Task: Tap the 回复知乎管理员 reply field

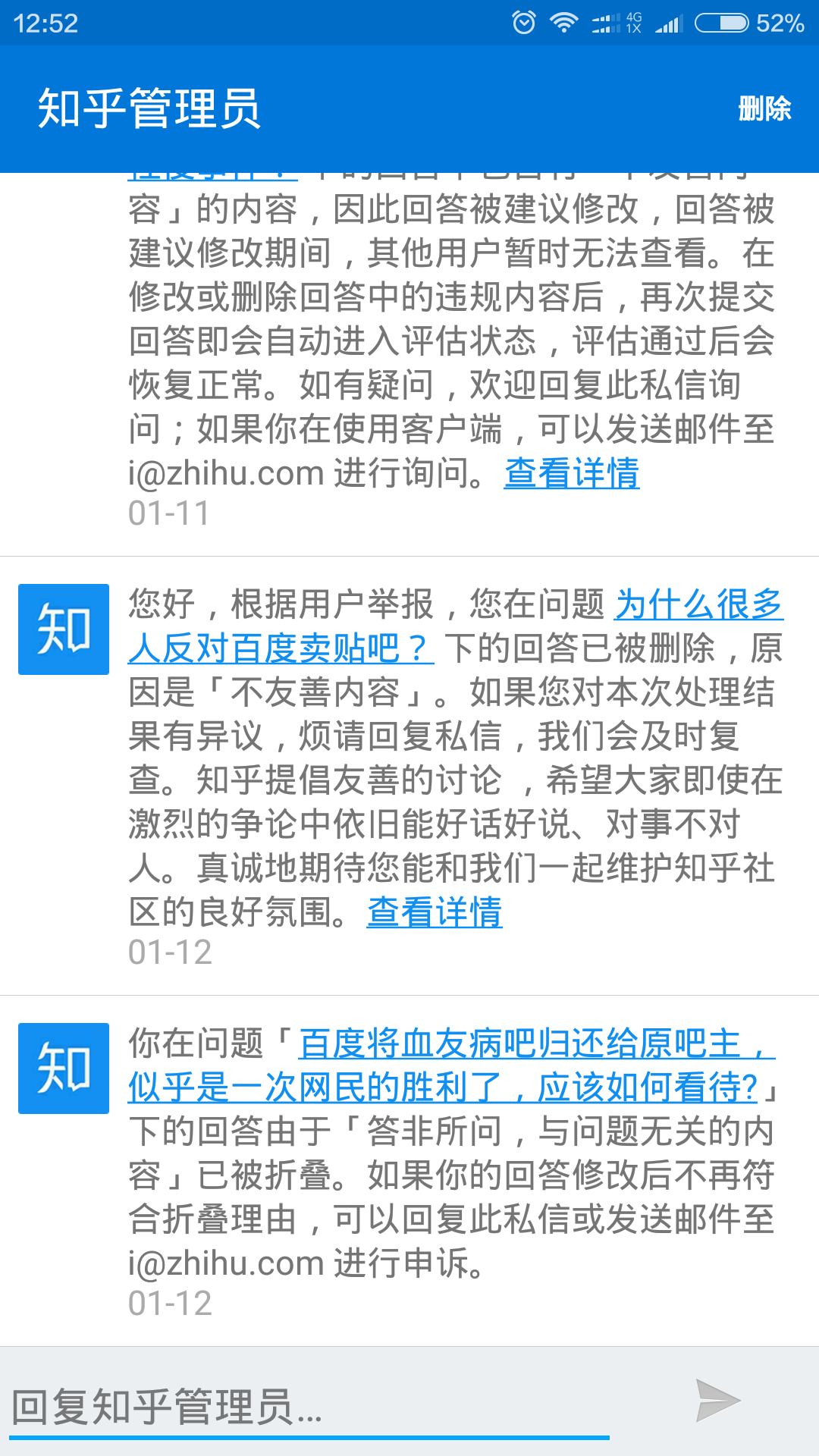Action: tap(309, 1407)
